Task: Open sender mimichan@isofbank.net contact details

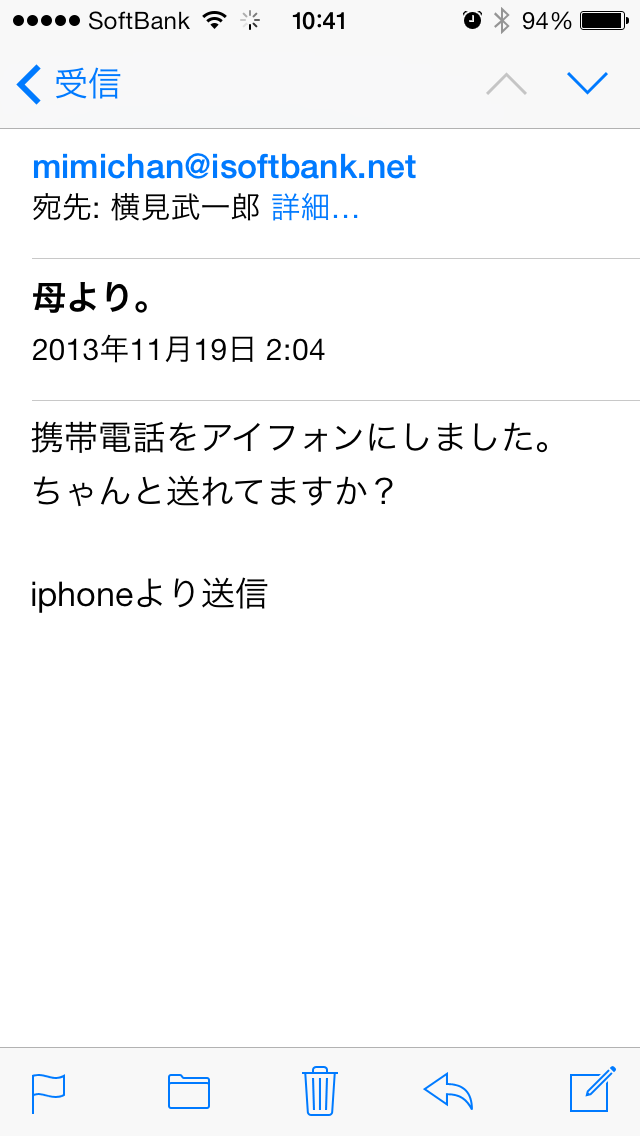Action: click(224, 167)
